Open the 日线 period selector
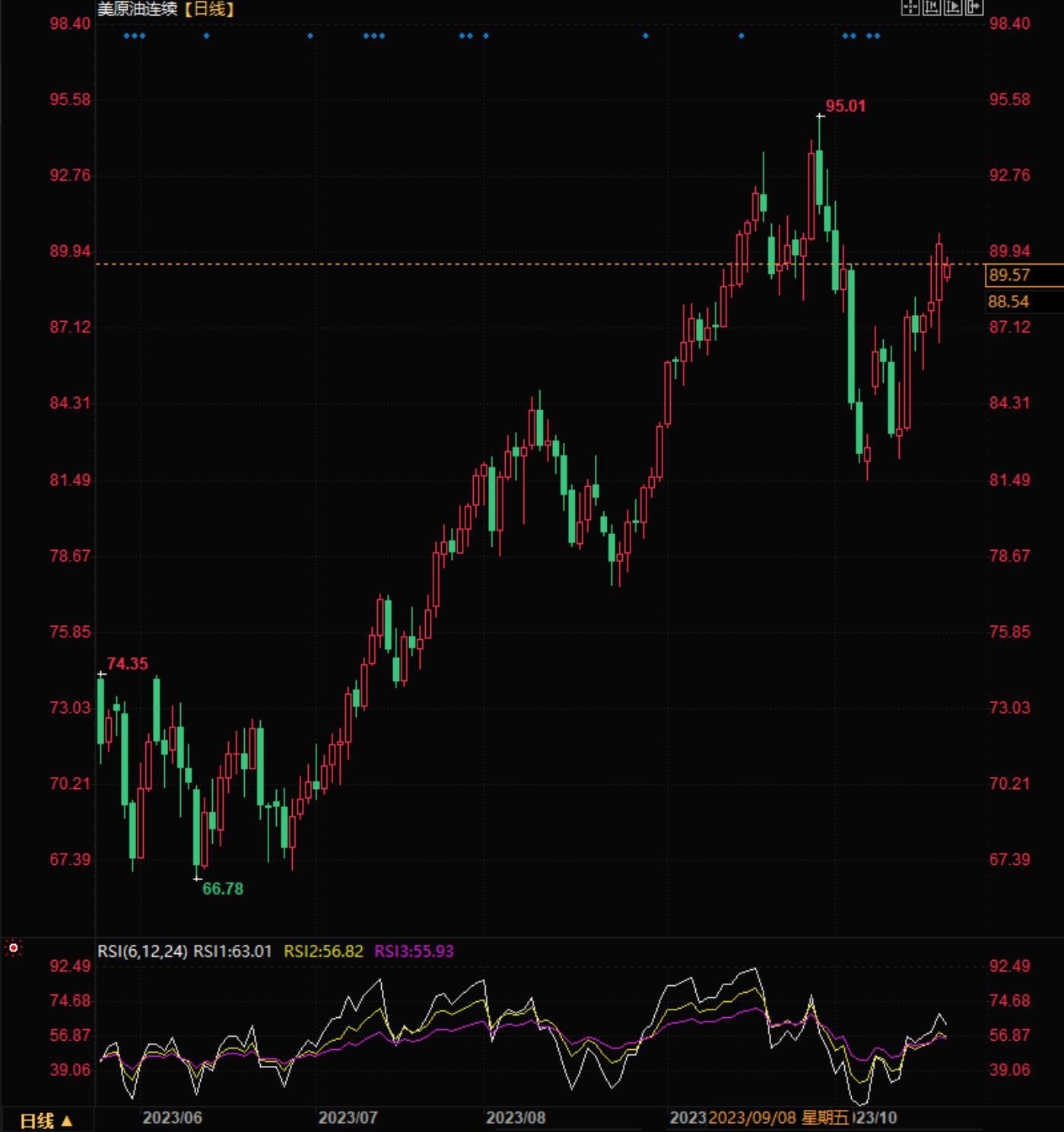 click(x=46, y=1121)
